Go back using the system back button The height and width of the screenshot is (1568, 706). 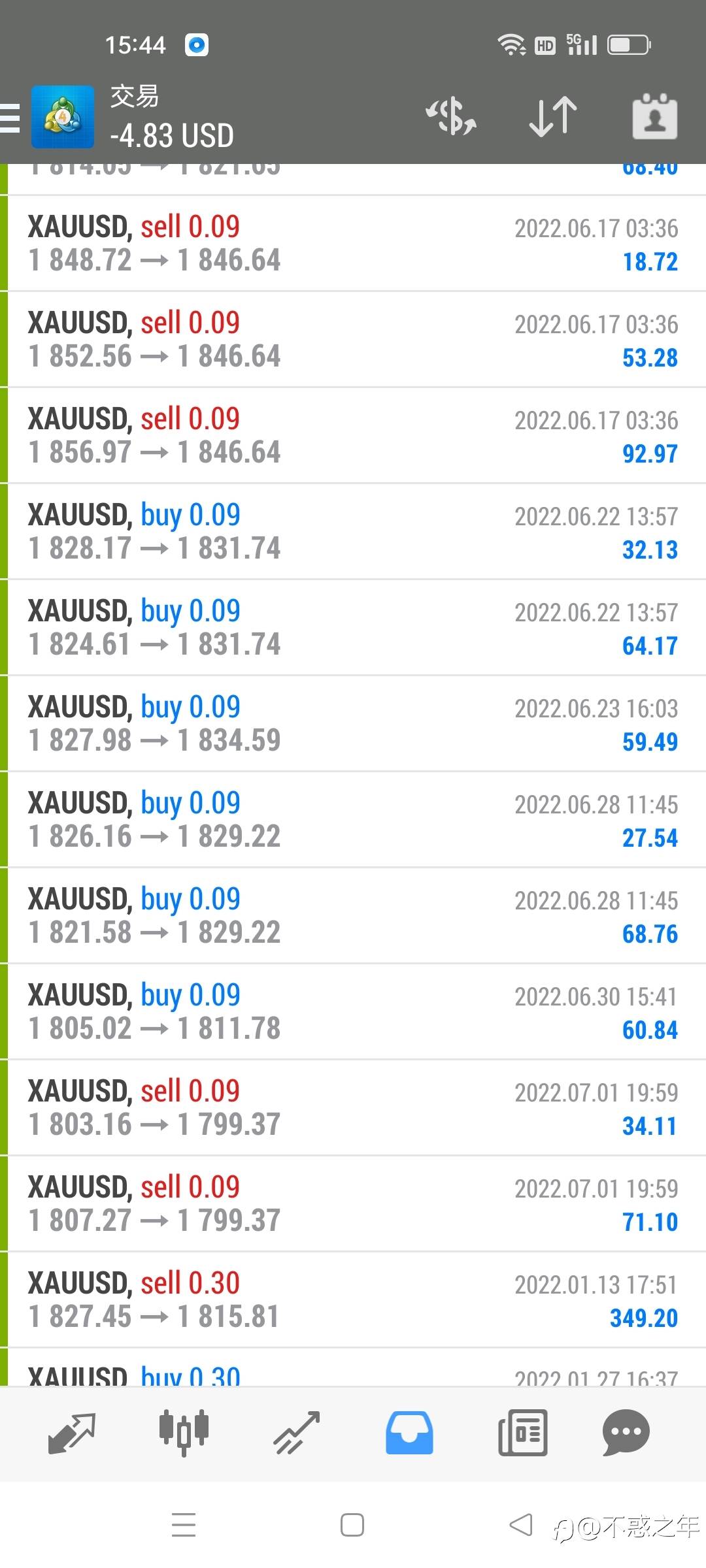point(521,1526)
